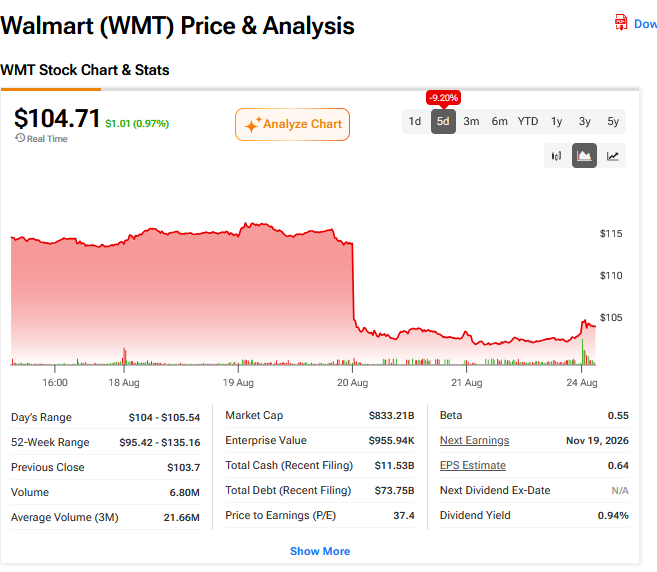Select the 5y chart range
The height and width of the screenshot is (572, 657).
click(x=613, y=122)
